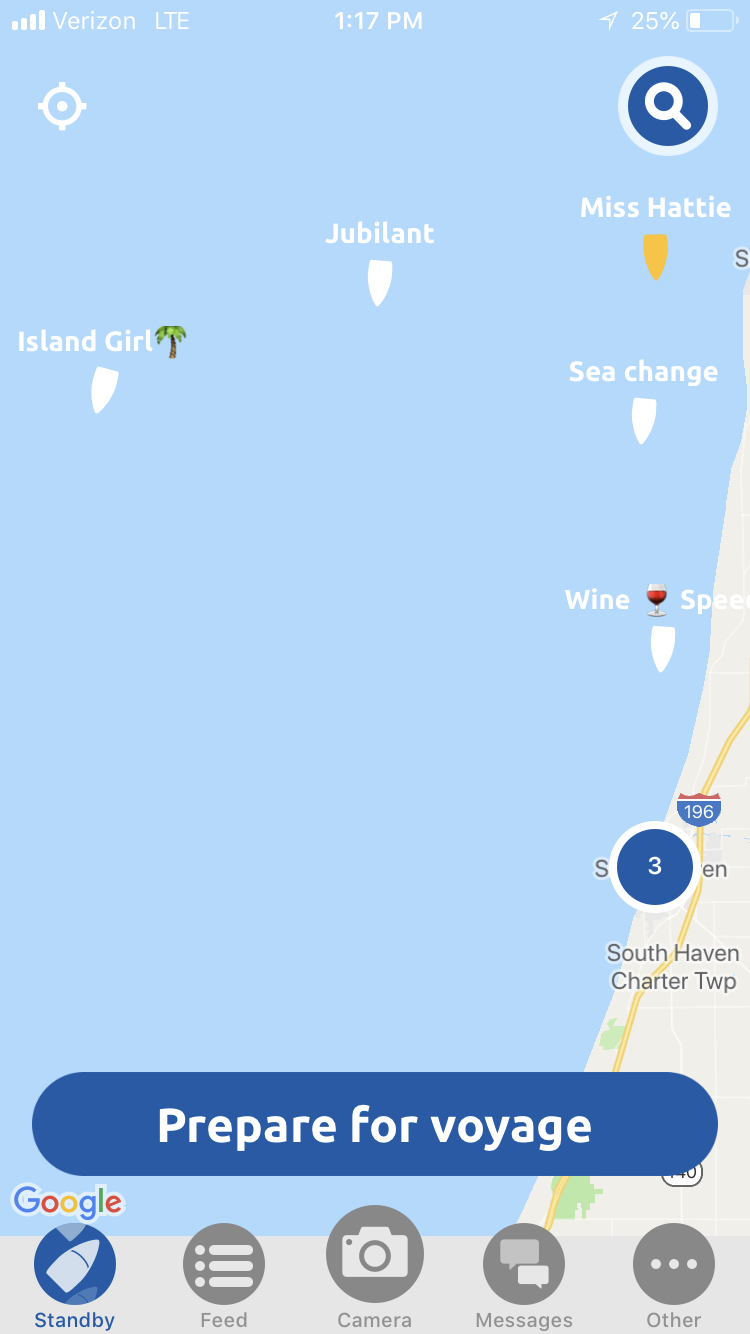Image resolution: width=750 pixels, height=1334 pixels.
Task: Open the Camera tab
Action: tap(375, 1268)
